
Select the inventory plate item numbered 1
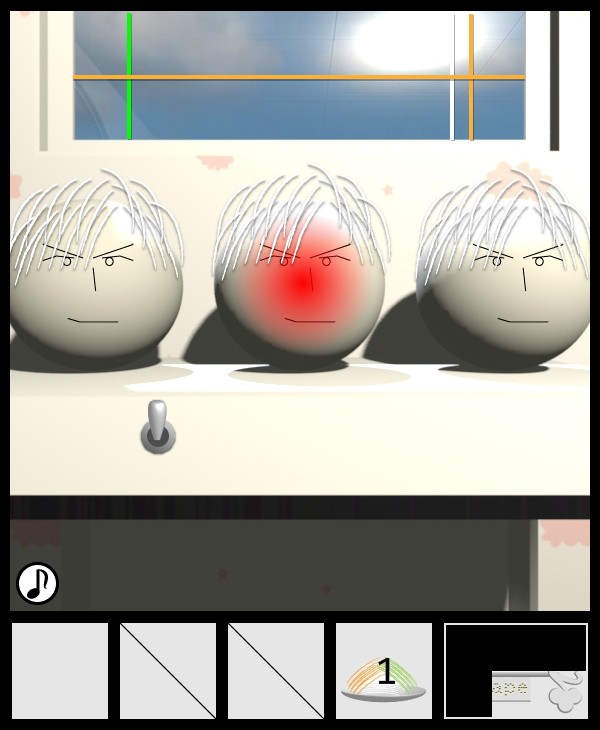coord(384,671)
